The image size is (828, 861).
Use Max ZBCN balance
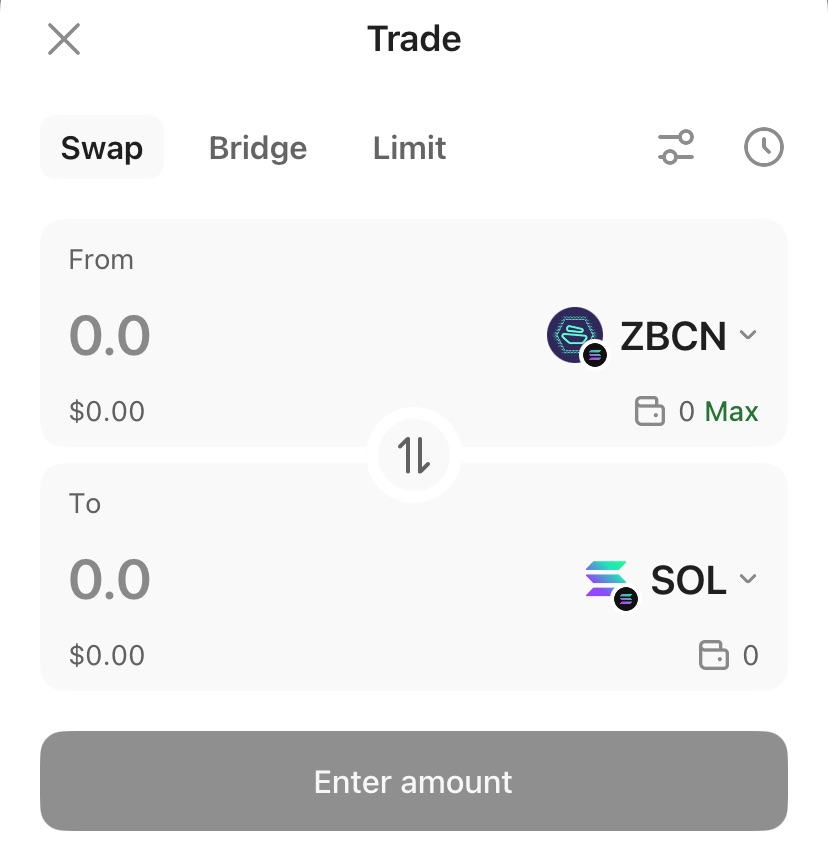click(731, 411)
